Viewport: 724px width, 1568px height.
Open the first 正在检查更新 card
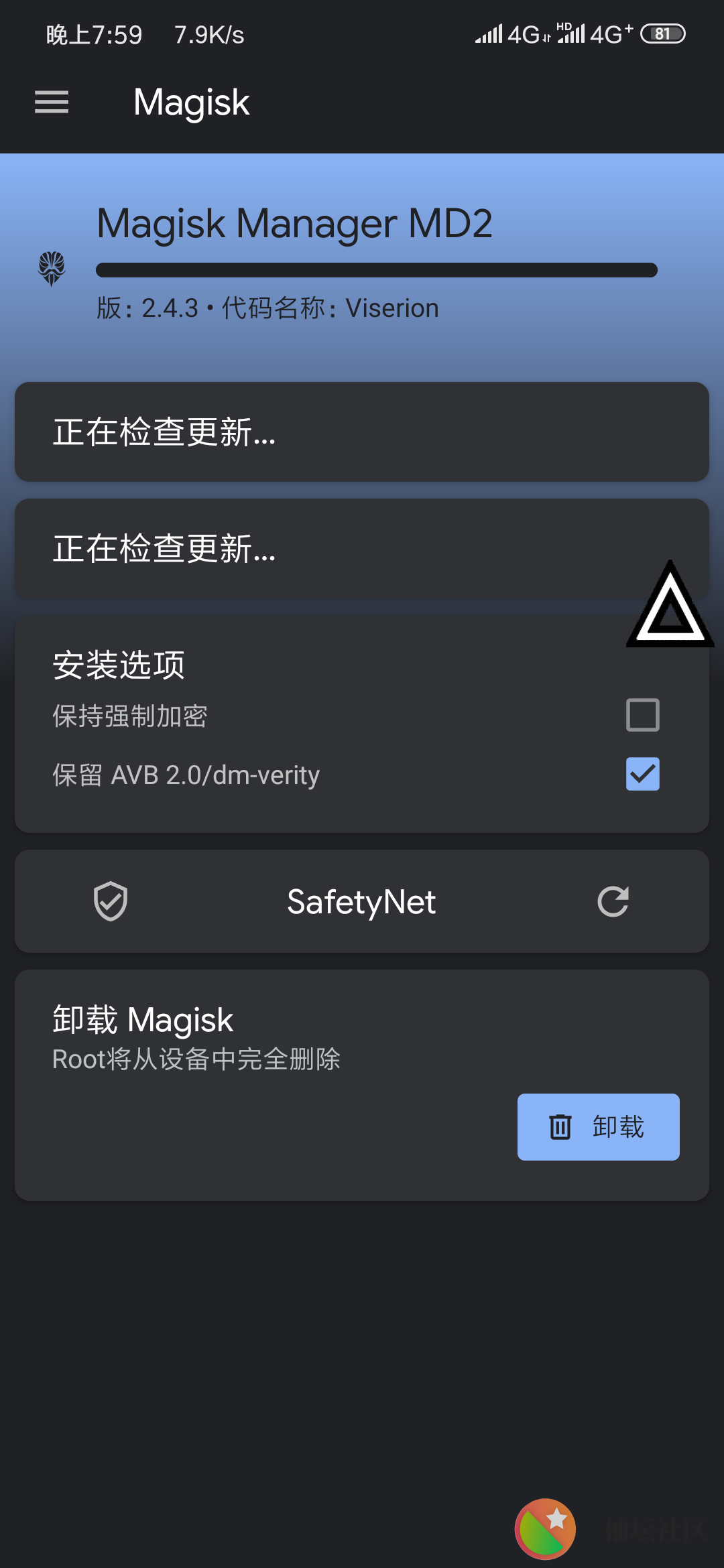[362, 432]
